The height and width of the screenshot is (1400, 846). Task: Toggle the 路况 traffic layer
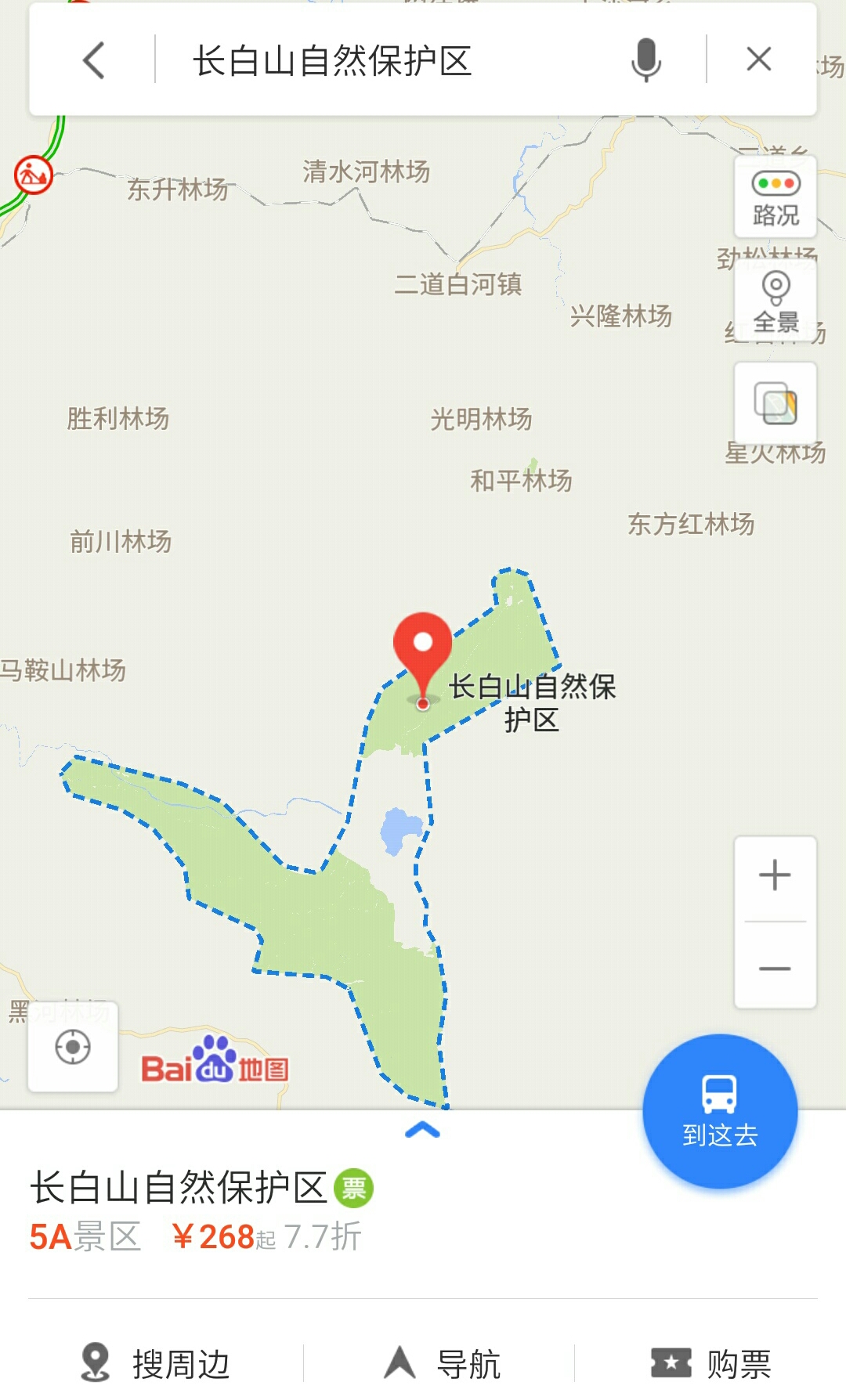point(775,197)
